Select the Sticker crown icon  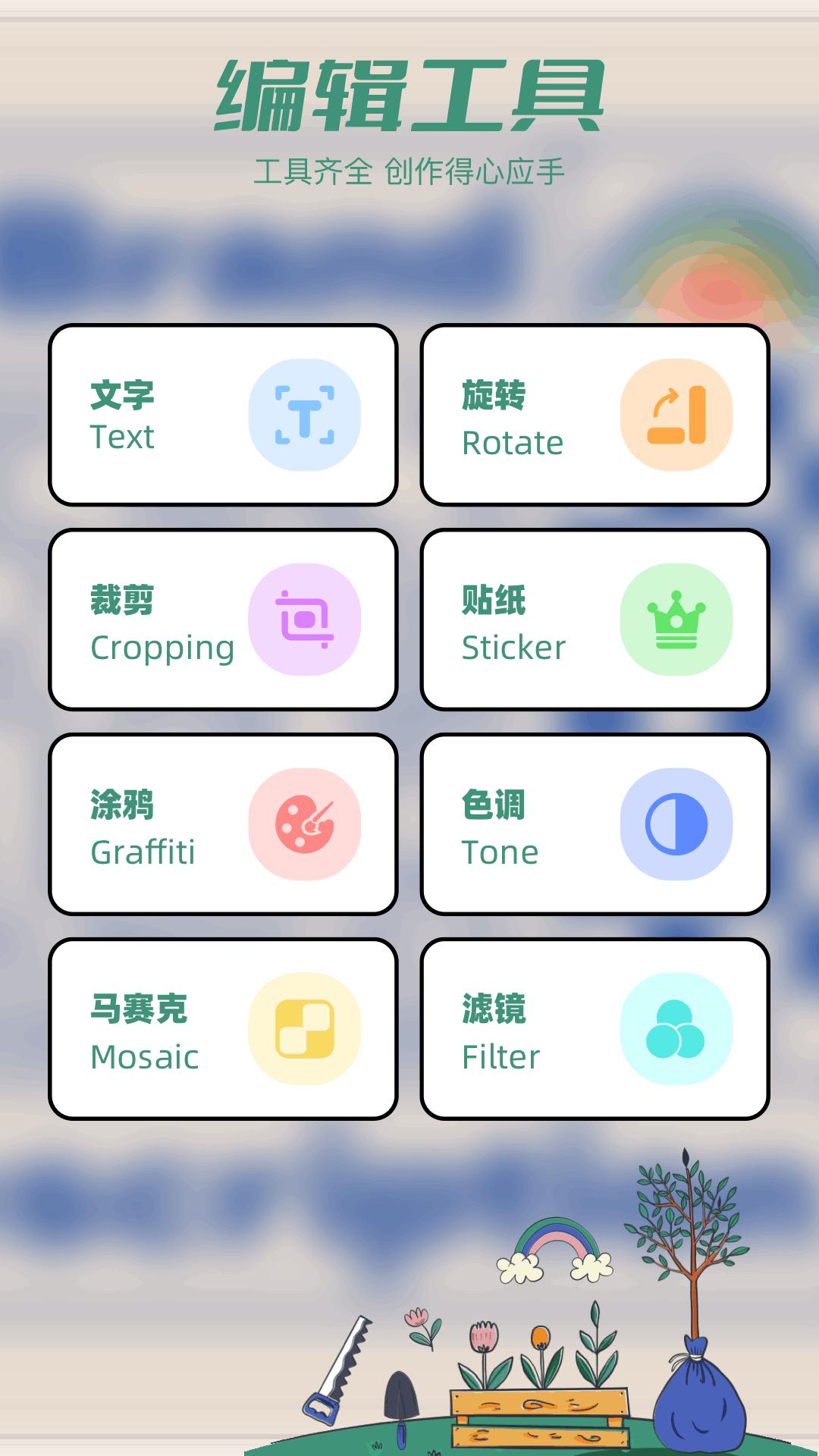[x=677, y=620]
